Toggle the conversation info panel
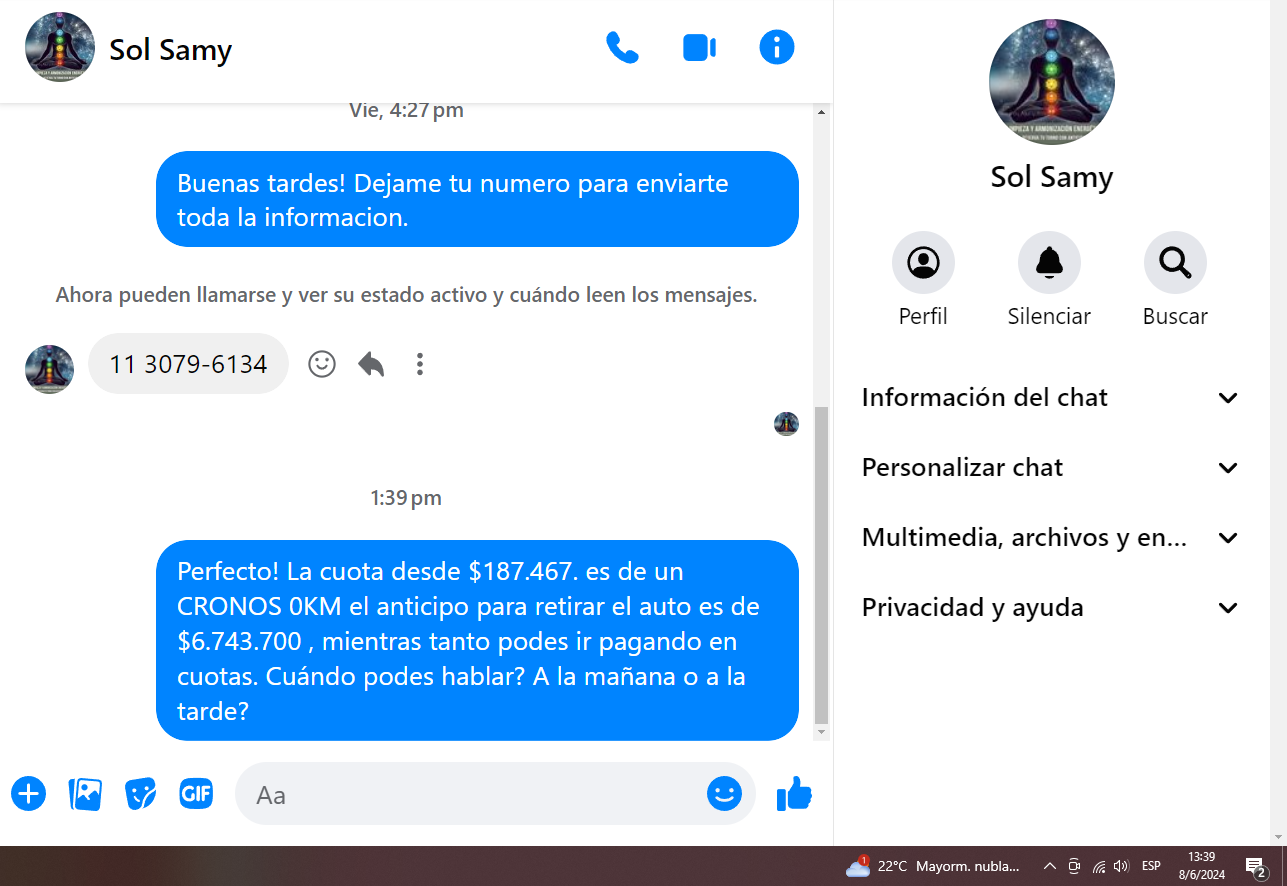The height and width of the screenshot is (886, 1287). point(777,47)
